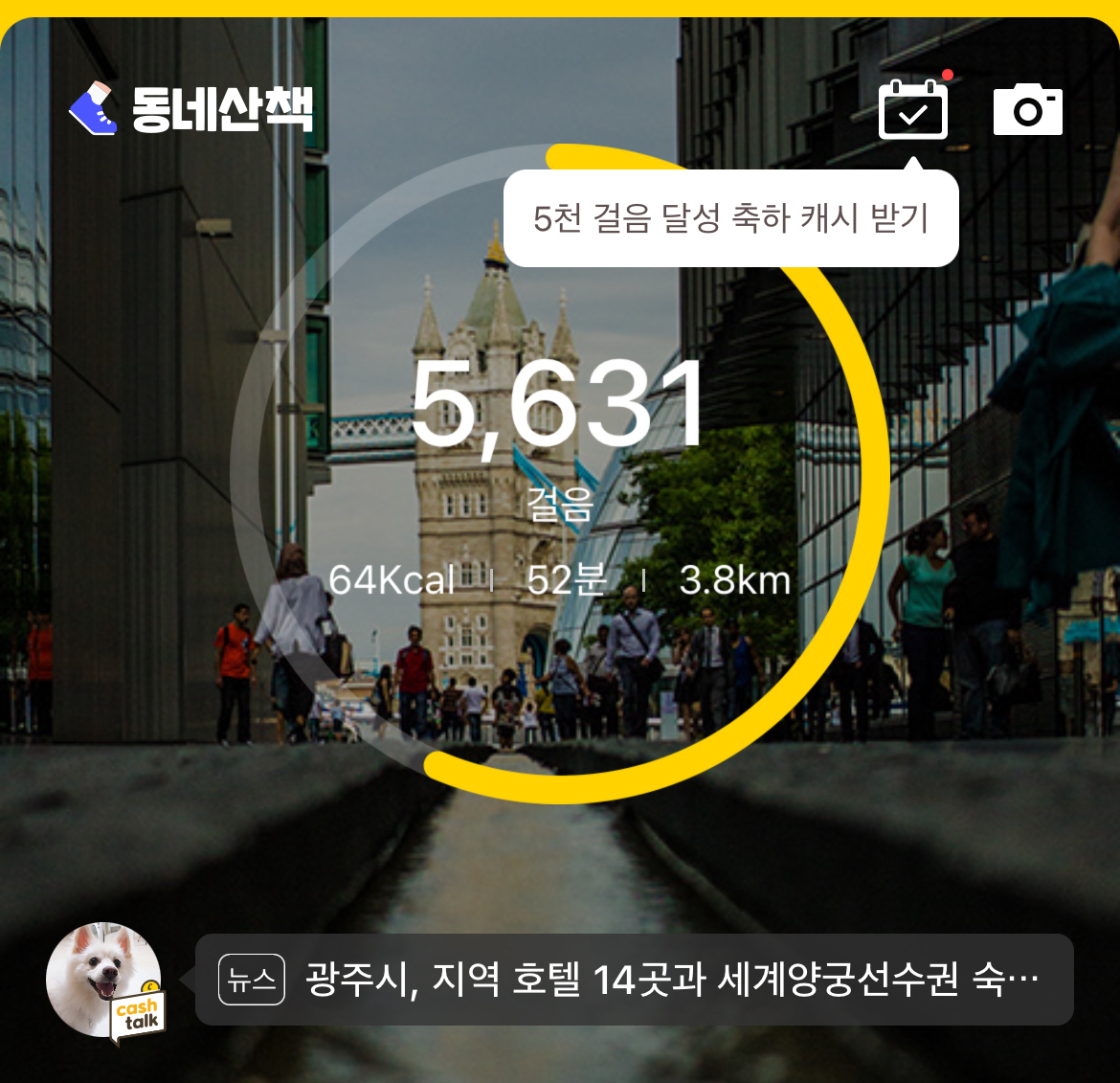Open the attendance calendar check icon
Viewport: 1120px width, 1083px height.
point(913,109)
